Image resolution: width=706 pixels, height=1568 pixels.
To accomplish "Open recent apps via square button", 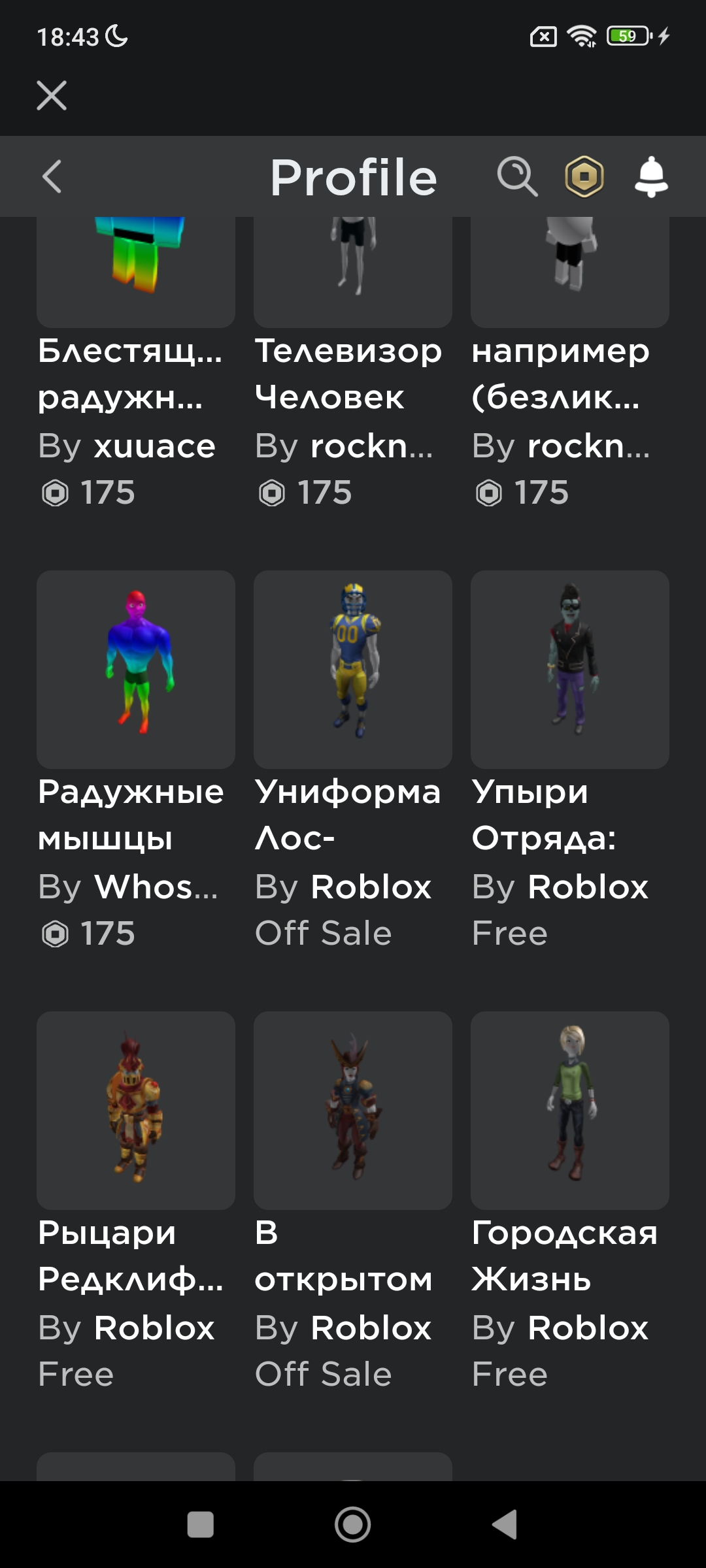I will coord(201,1524).
